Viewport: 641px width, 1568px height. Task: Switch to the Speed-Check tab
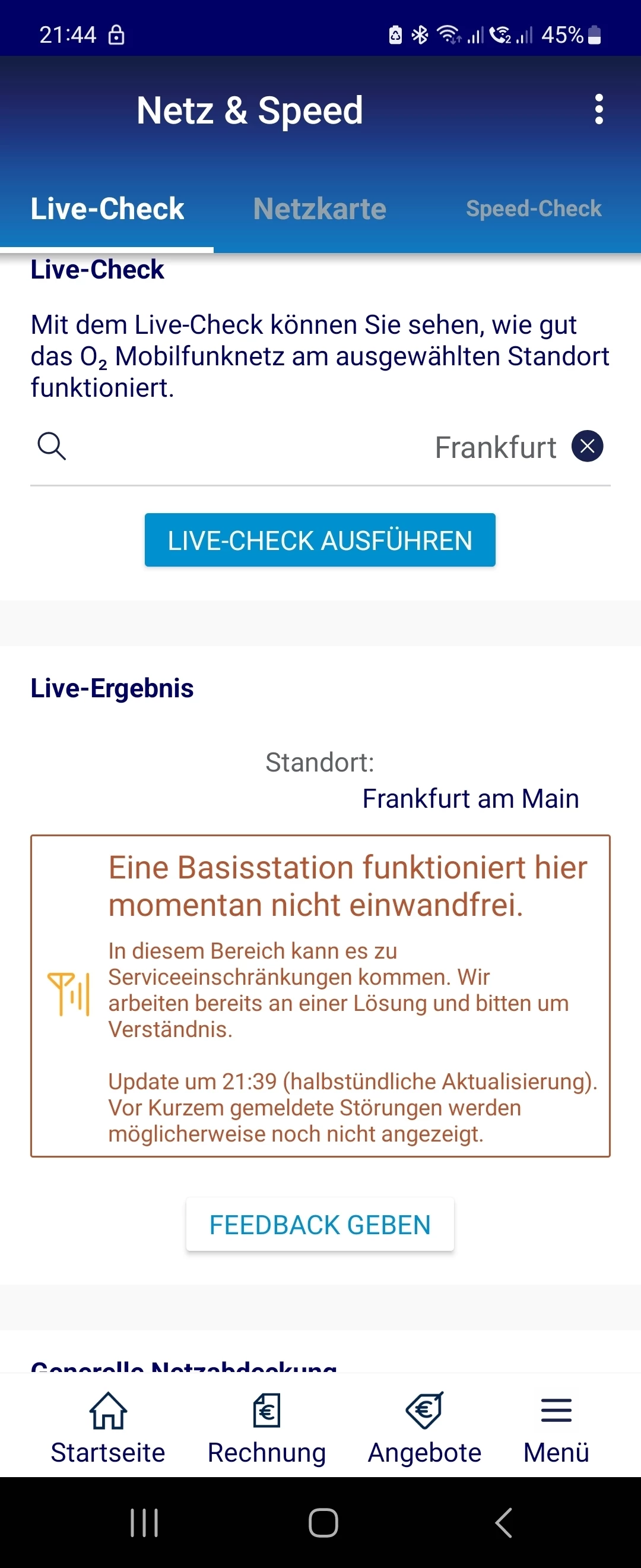pos(534,209)
